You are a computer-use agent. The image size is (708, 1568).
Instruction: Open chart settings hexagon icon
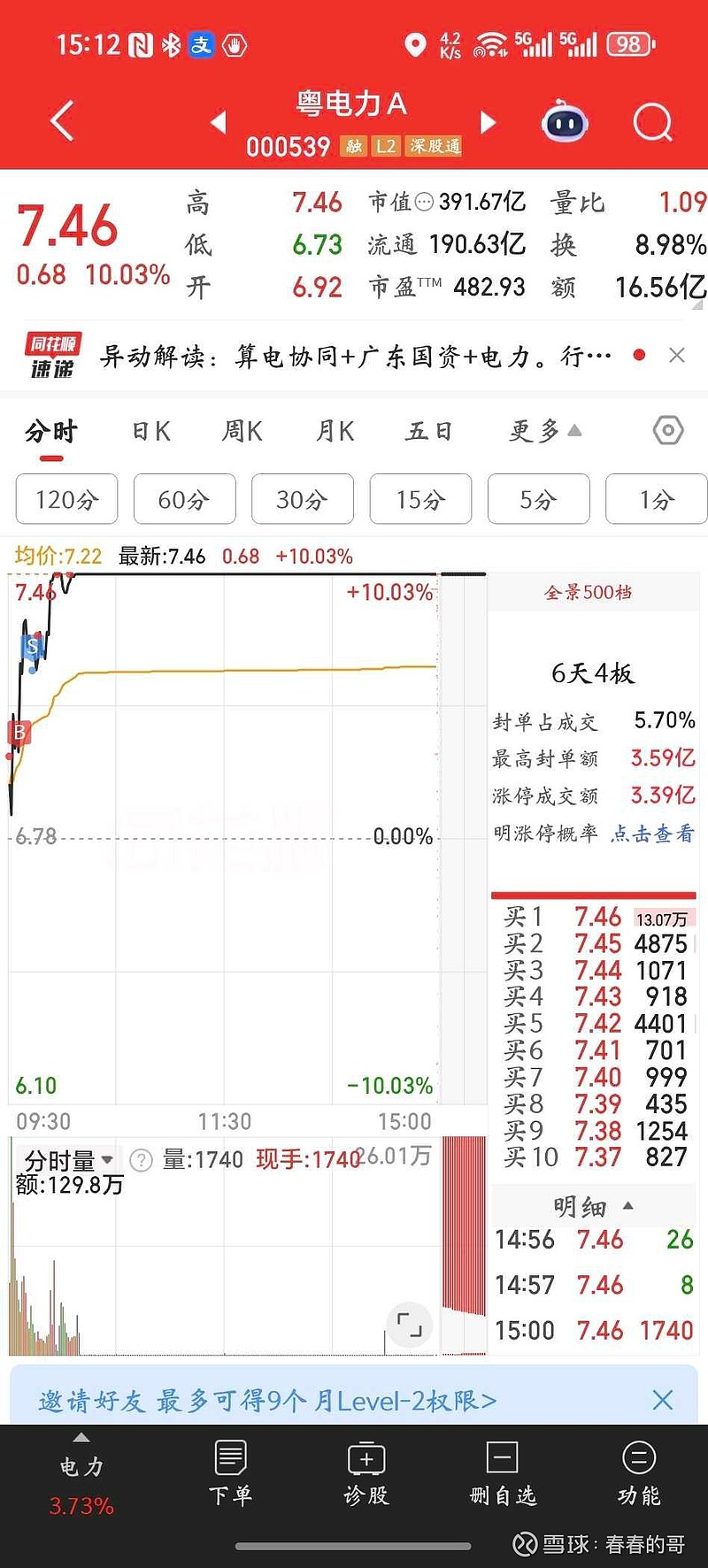[x=668, y=431]
